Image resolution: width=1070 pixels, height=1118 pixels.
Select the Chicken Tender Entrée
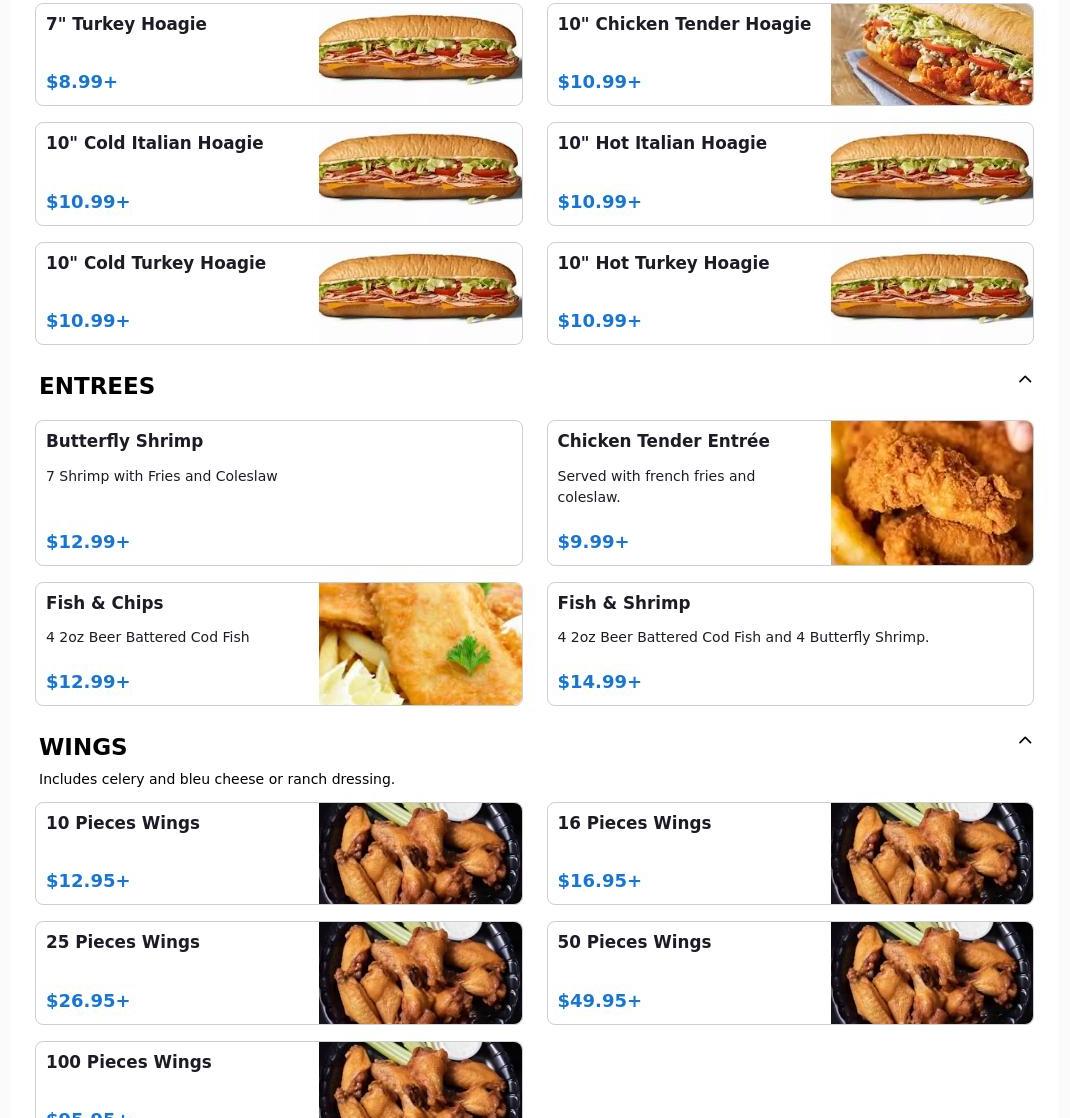[790, 493]
